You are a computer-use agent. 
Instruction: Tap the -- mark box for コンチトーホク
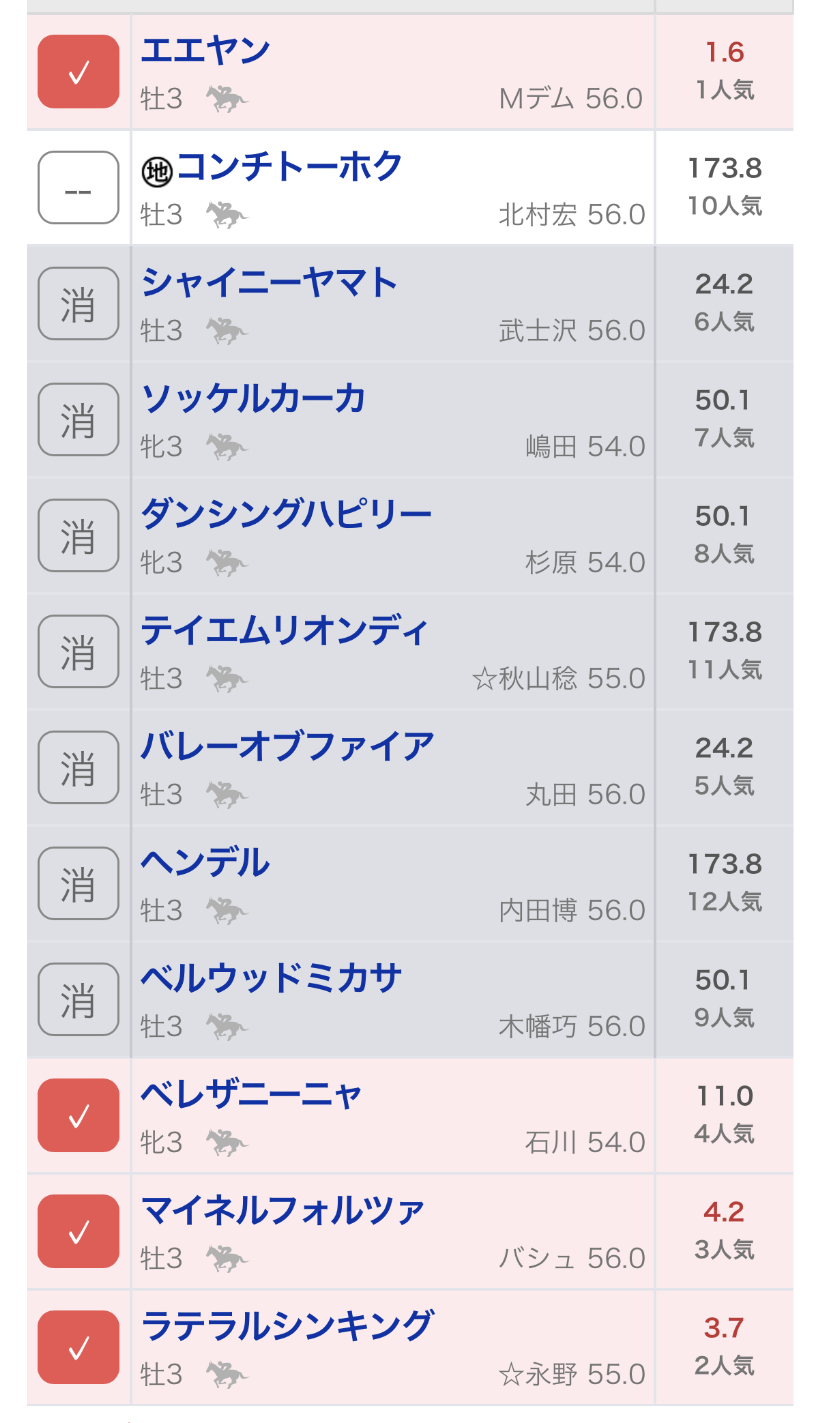pyautogui.click(x=78, y=187)
